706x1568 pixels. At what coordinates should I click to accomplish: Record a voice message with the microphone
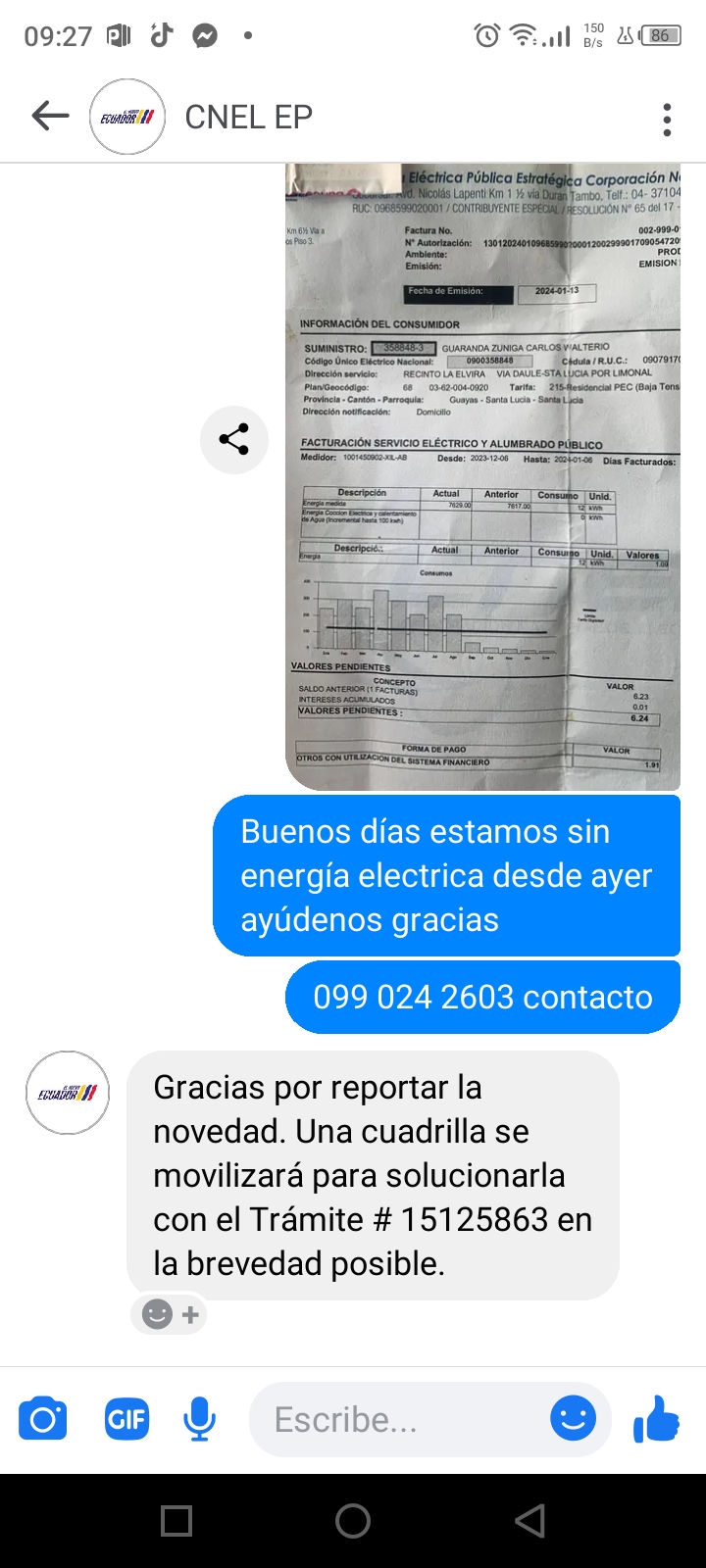(x=200, y=1419)
